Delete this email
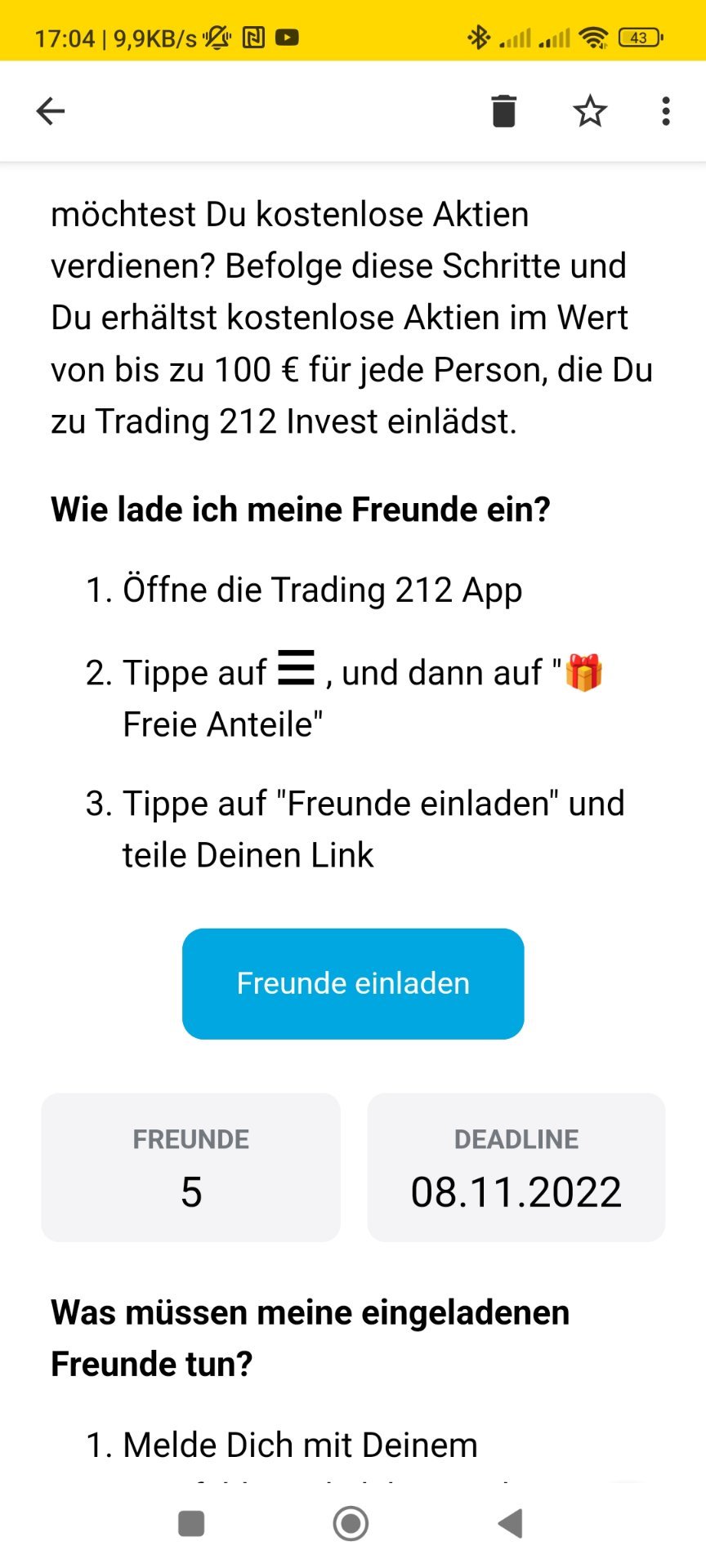Image resolution: width=706 pixels, height=1568 pixels. pos(504,111)
